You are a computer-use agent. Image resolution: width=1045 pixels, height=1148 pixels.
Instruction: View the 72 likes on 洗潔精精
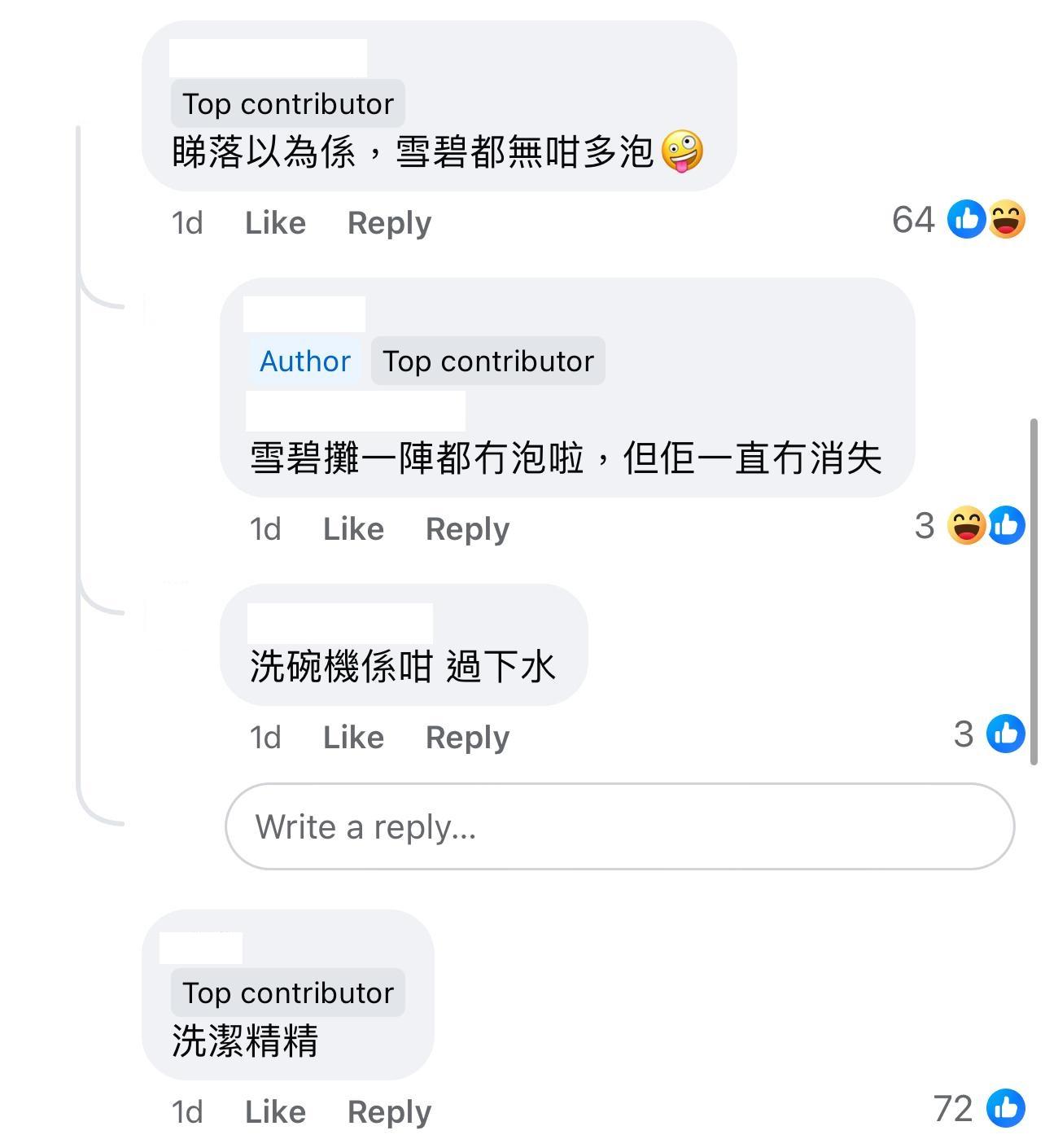(x=978, y=1109)
